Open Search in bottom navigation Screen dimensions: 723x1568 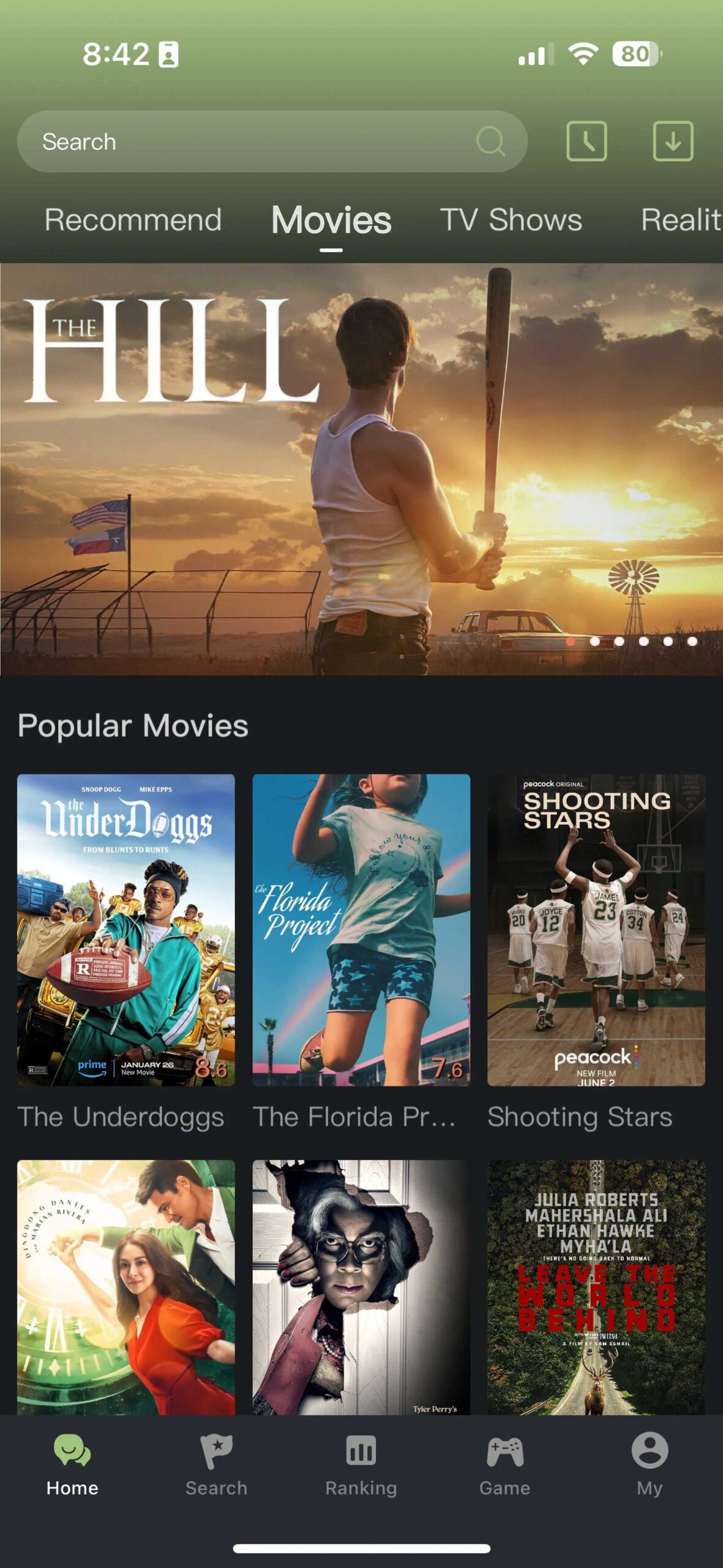(x=217, y=1464)
